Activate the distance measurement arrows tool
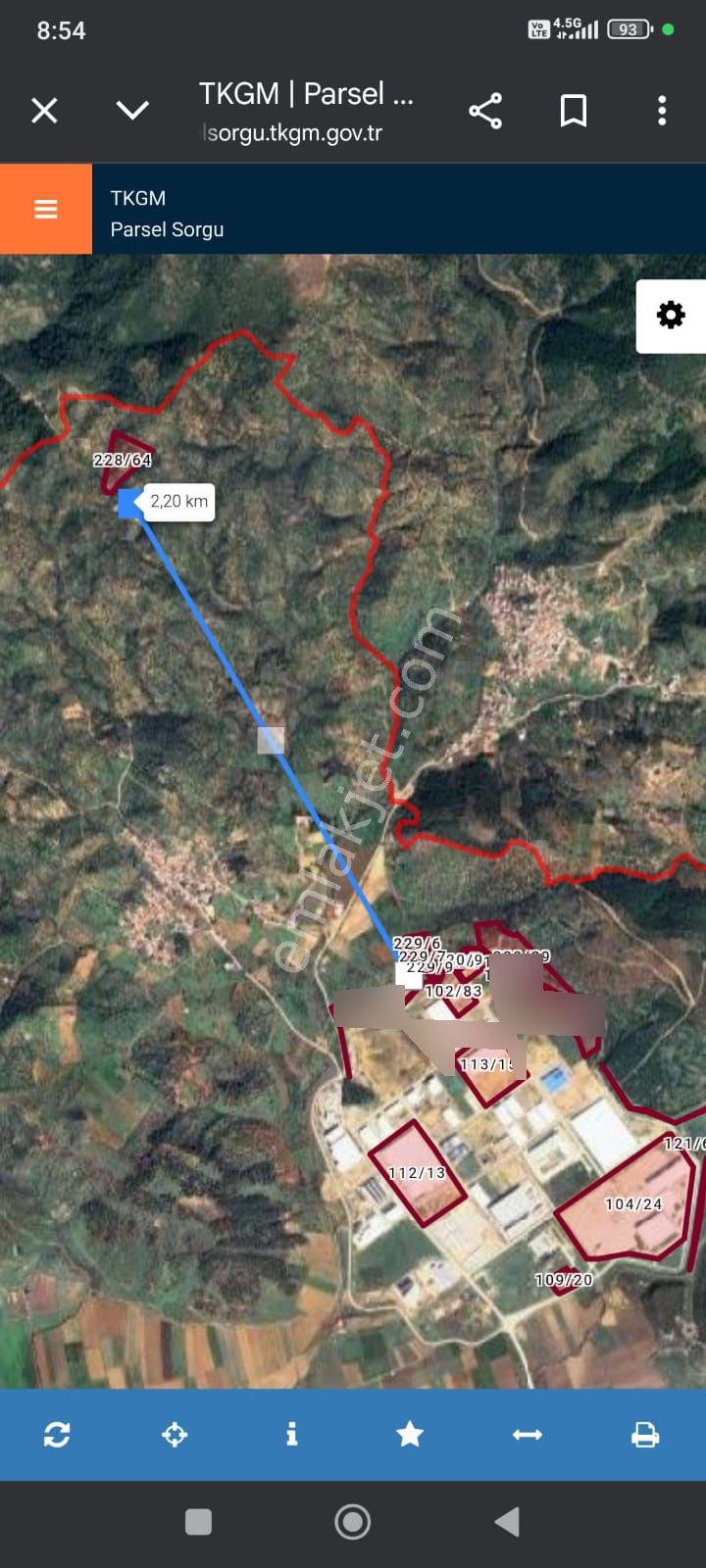This screenshot has height=1568, width=706. (x=527, y=1435)
